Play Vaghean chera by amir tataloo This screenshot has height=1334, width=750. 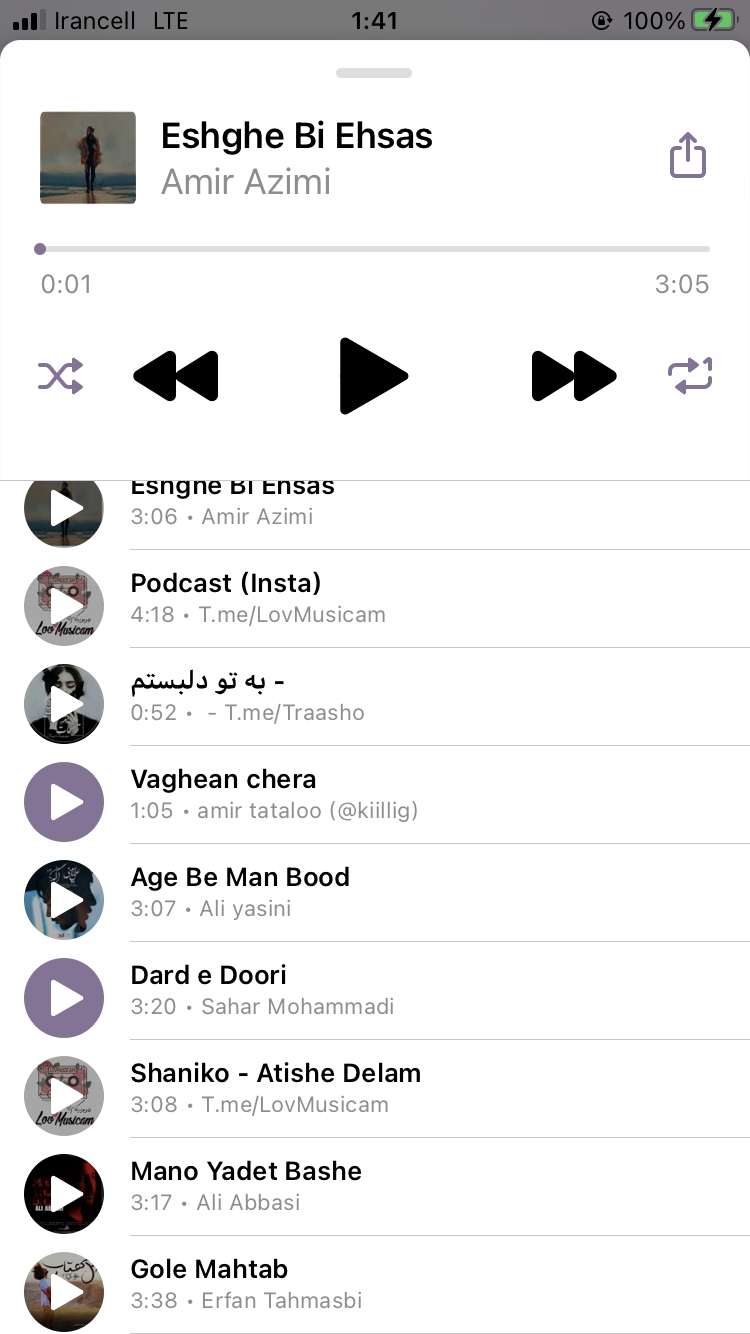click(64, 802)
